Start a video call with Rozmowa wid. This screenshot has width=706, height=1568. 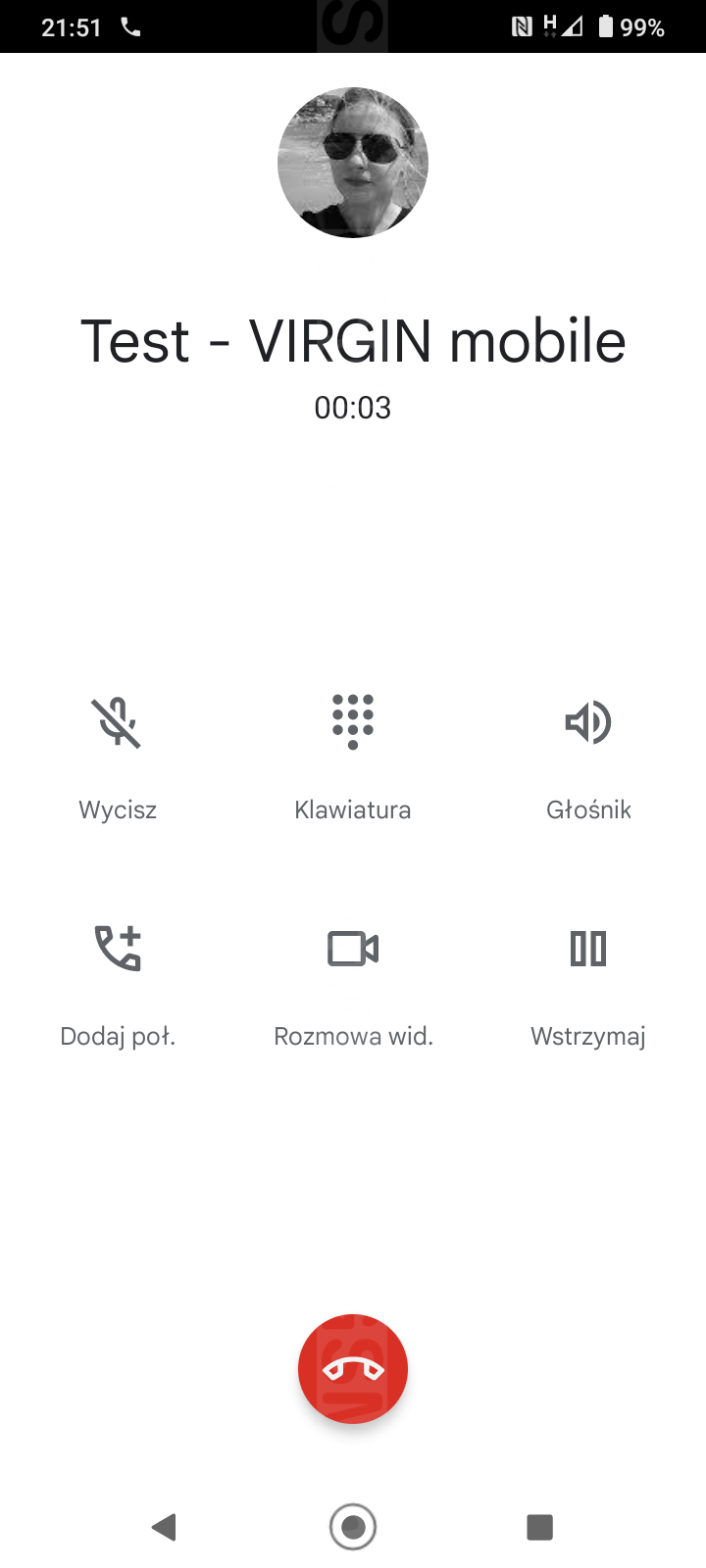(x=353, y=949)
